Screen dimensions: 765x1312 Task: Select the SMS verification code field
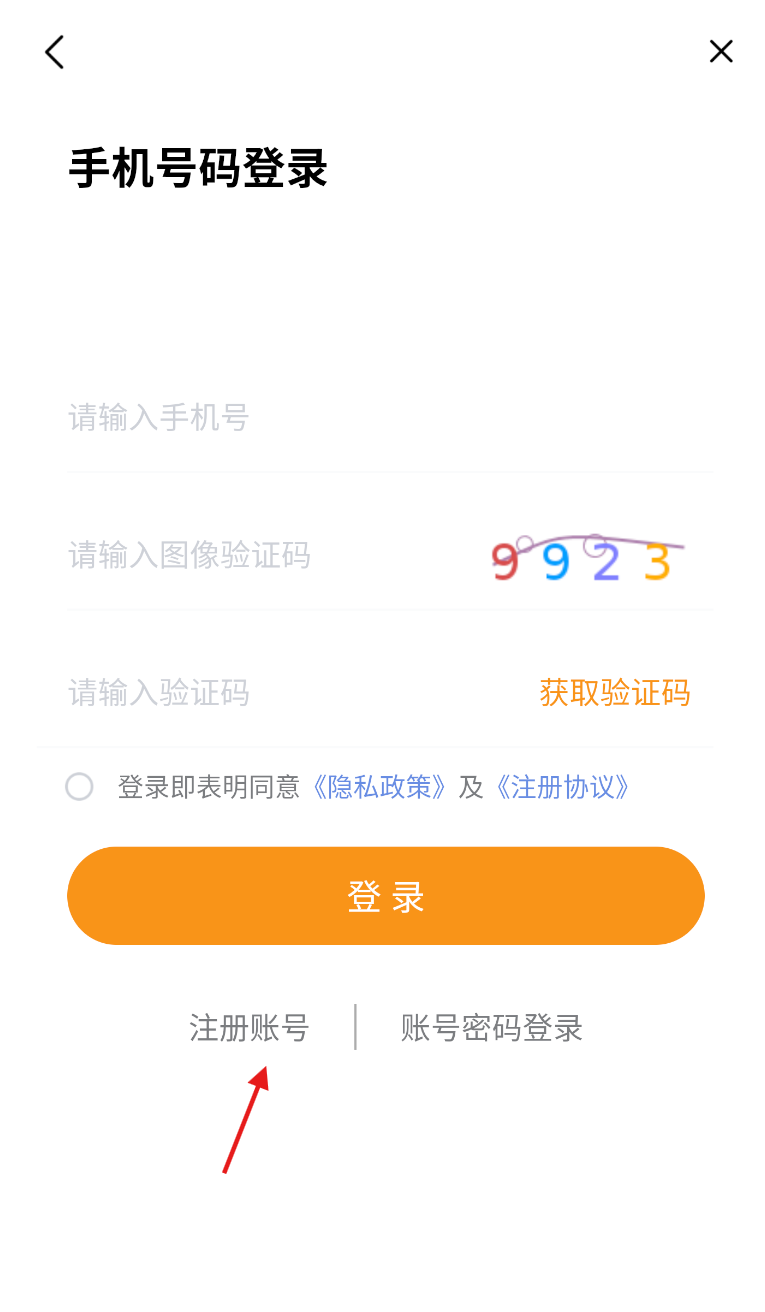290,692
